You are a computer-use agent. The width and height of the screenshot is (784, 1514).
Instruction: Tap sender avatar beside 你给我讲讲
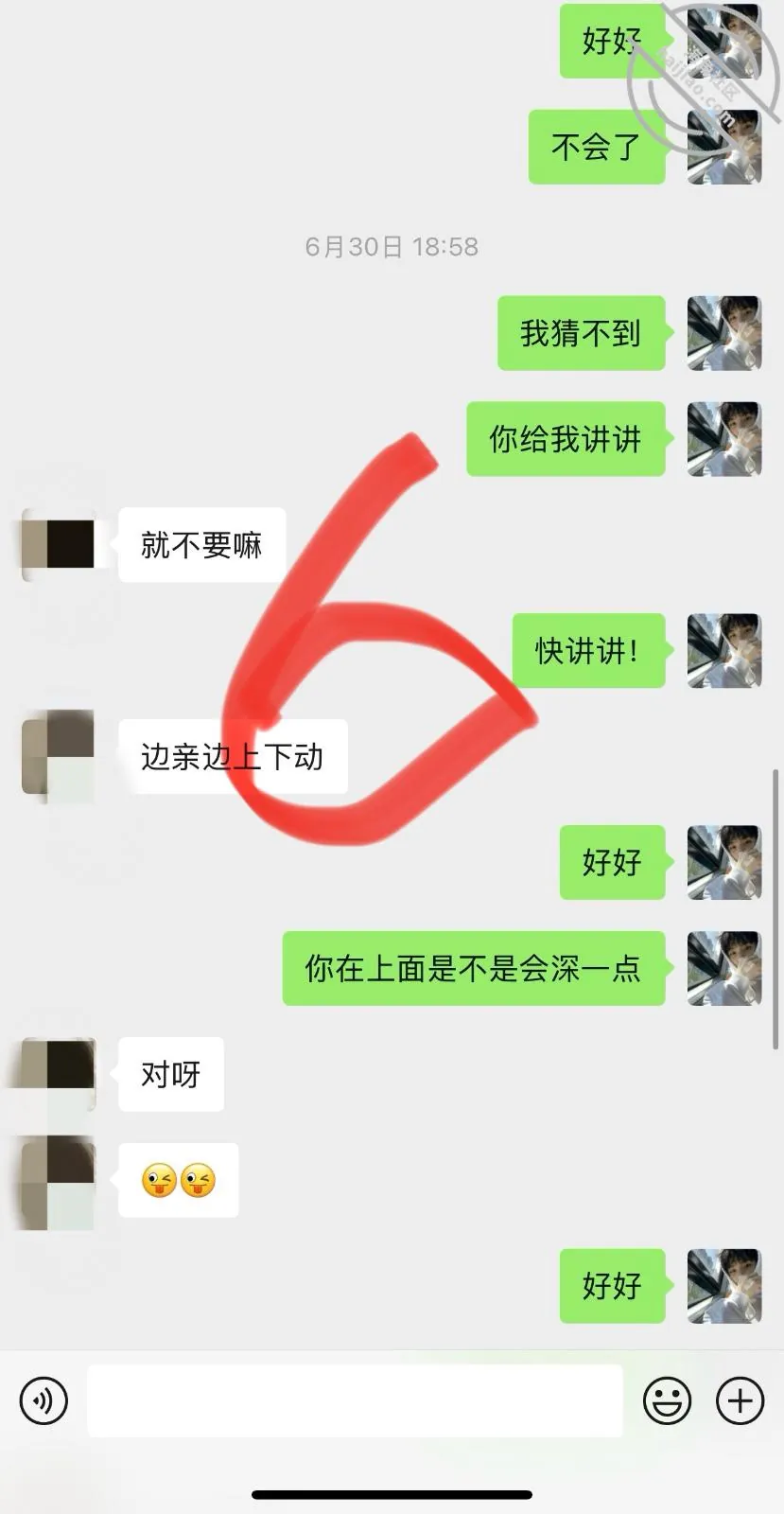point(723,439)
